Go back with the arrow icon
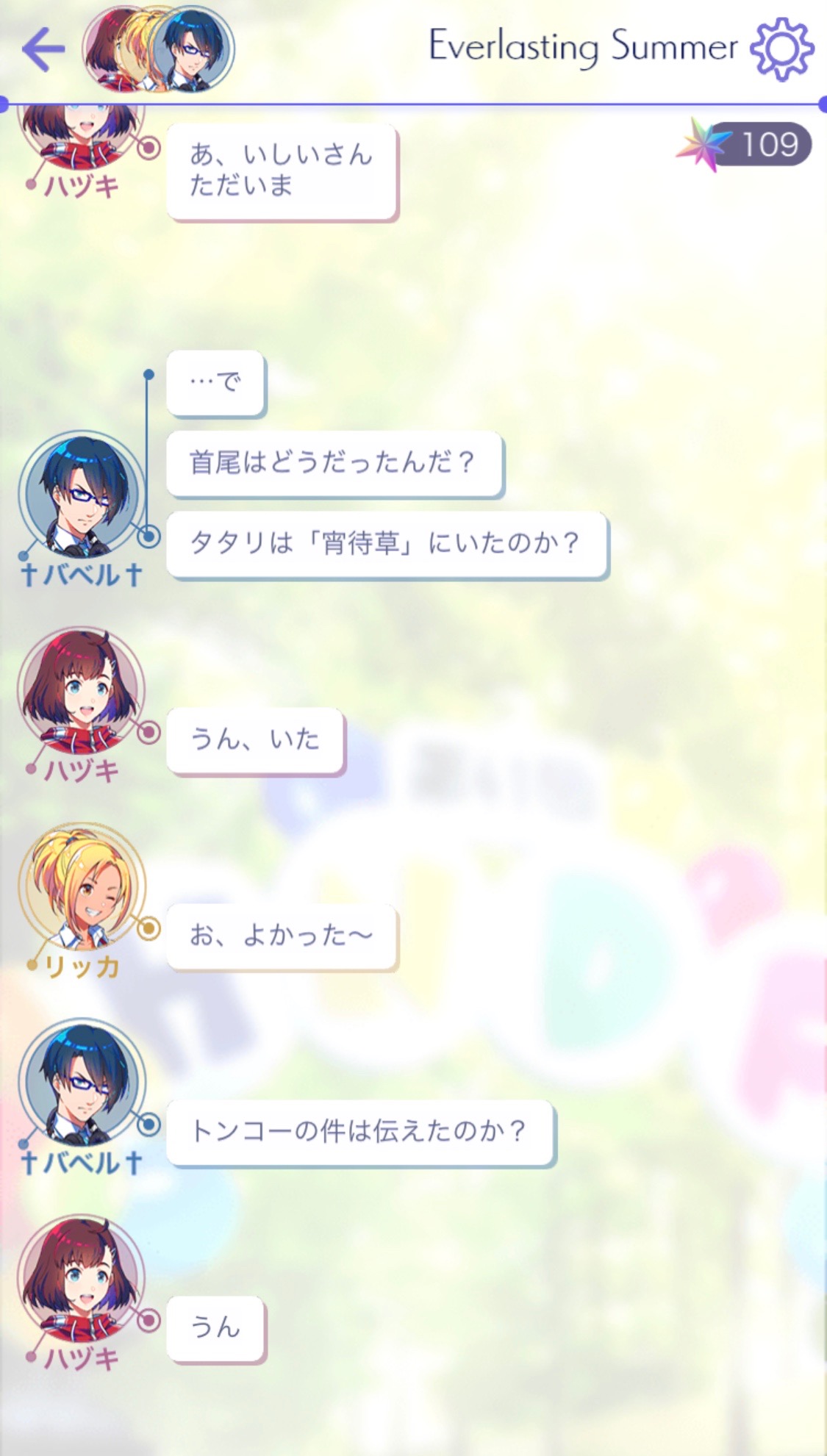The image size is (827, 1456). [x=43, y=49]
